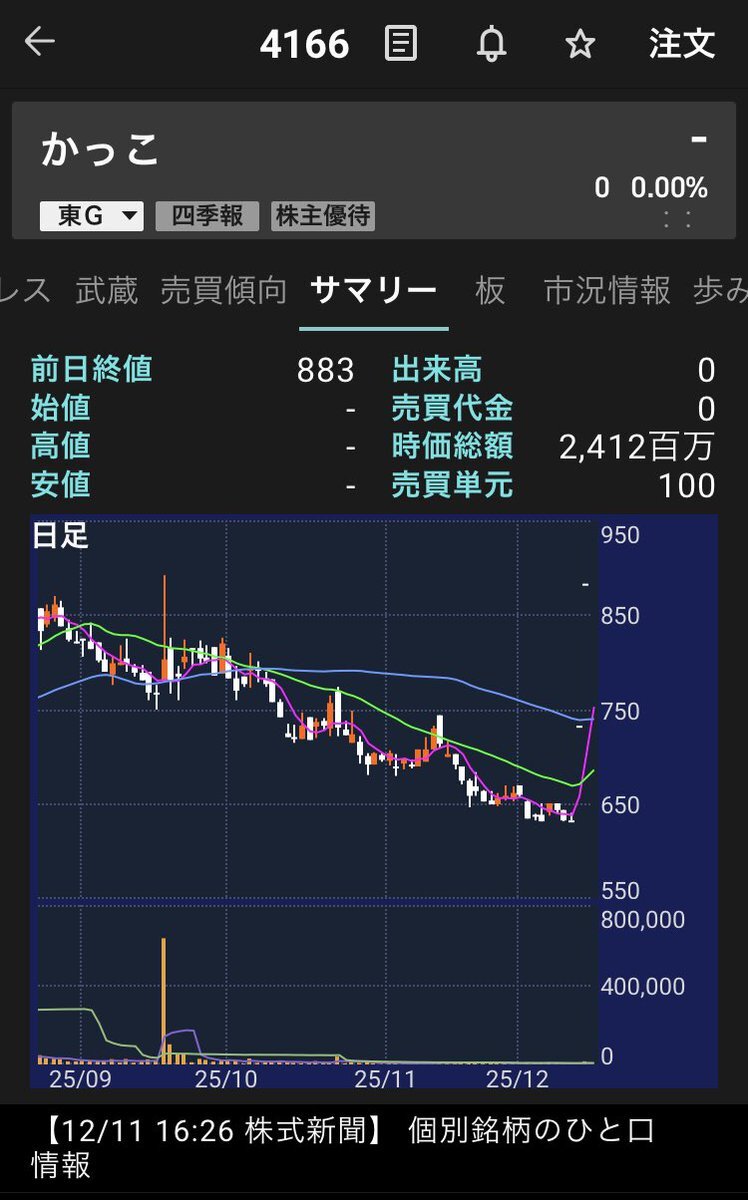Open the 四季報 company report
Screen dimensions: 748x1200
(x=207, y=216)
